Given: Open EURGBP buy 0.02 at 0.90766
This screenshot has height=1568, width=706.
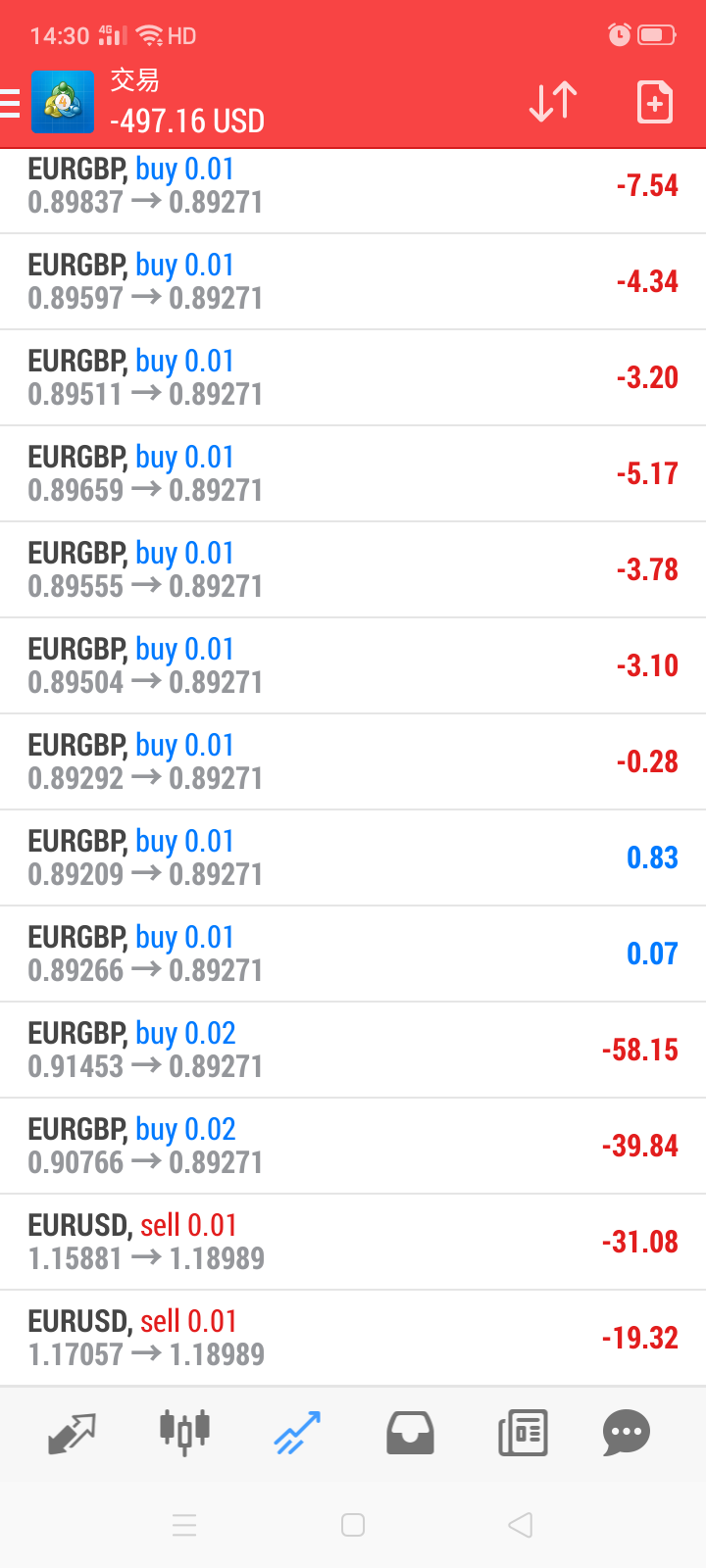Looking at the screenshot, I should (353, 1147).
